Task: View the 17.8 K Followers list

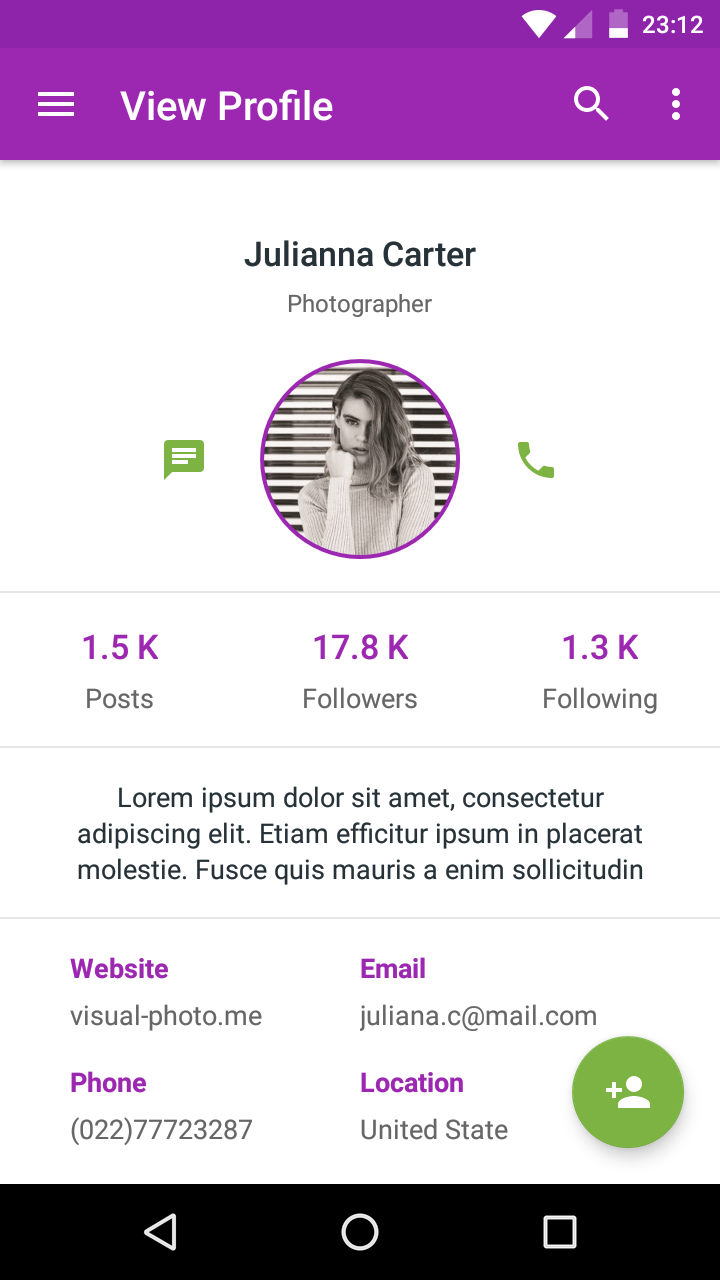Action: pos(360,671)
